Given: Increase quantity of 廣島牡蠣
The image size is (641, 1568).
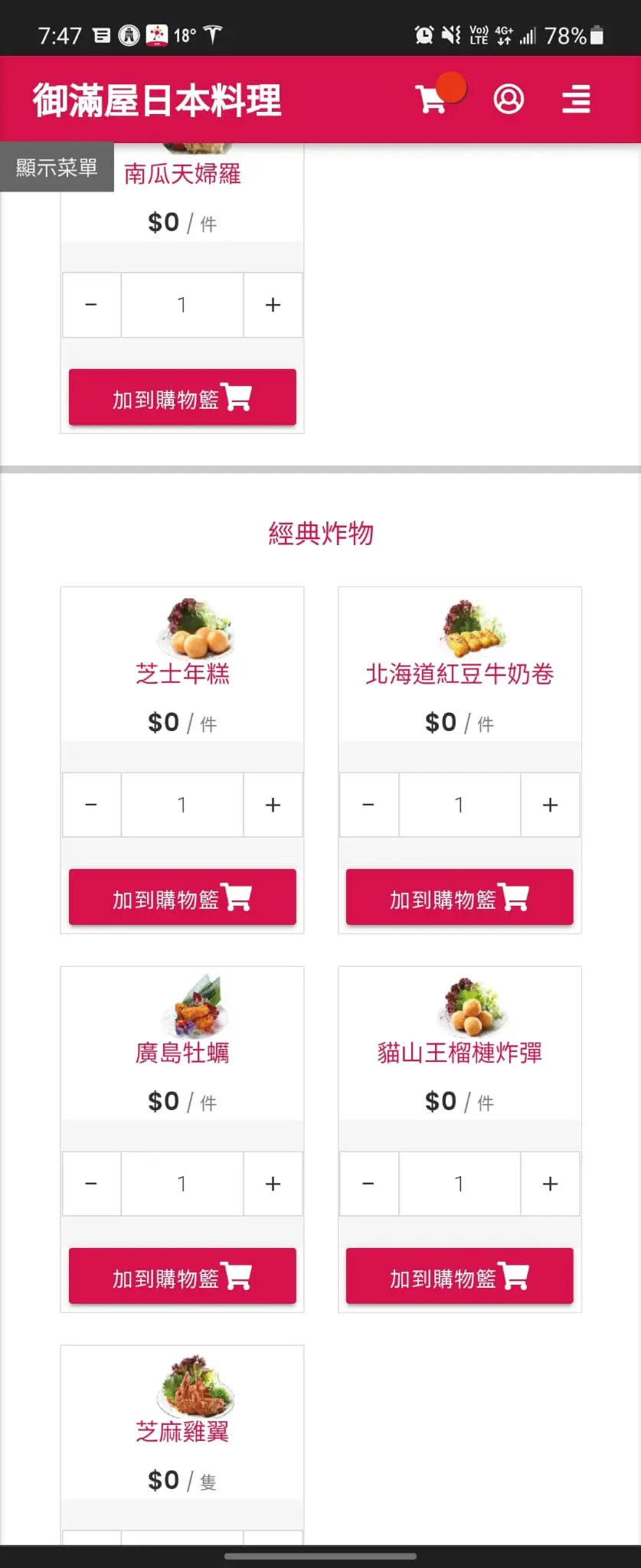Looking at the screenshot, I should (x=273, y=1184).
